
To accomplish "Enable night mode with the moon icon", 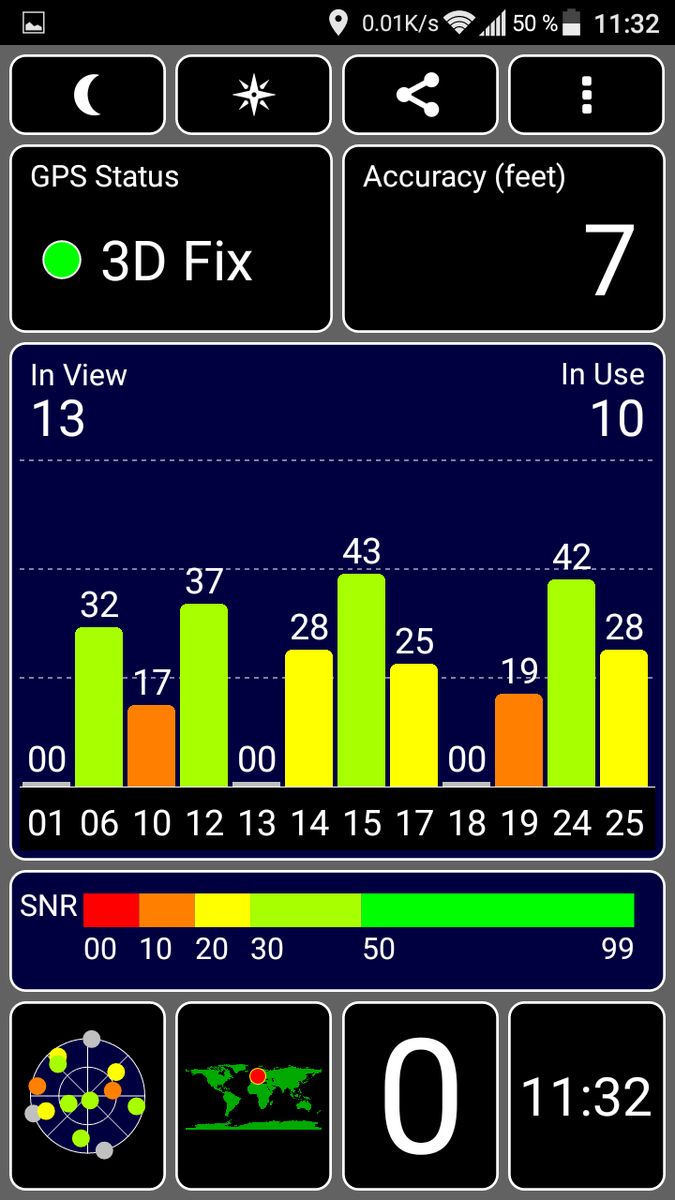I will point(87,95).
